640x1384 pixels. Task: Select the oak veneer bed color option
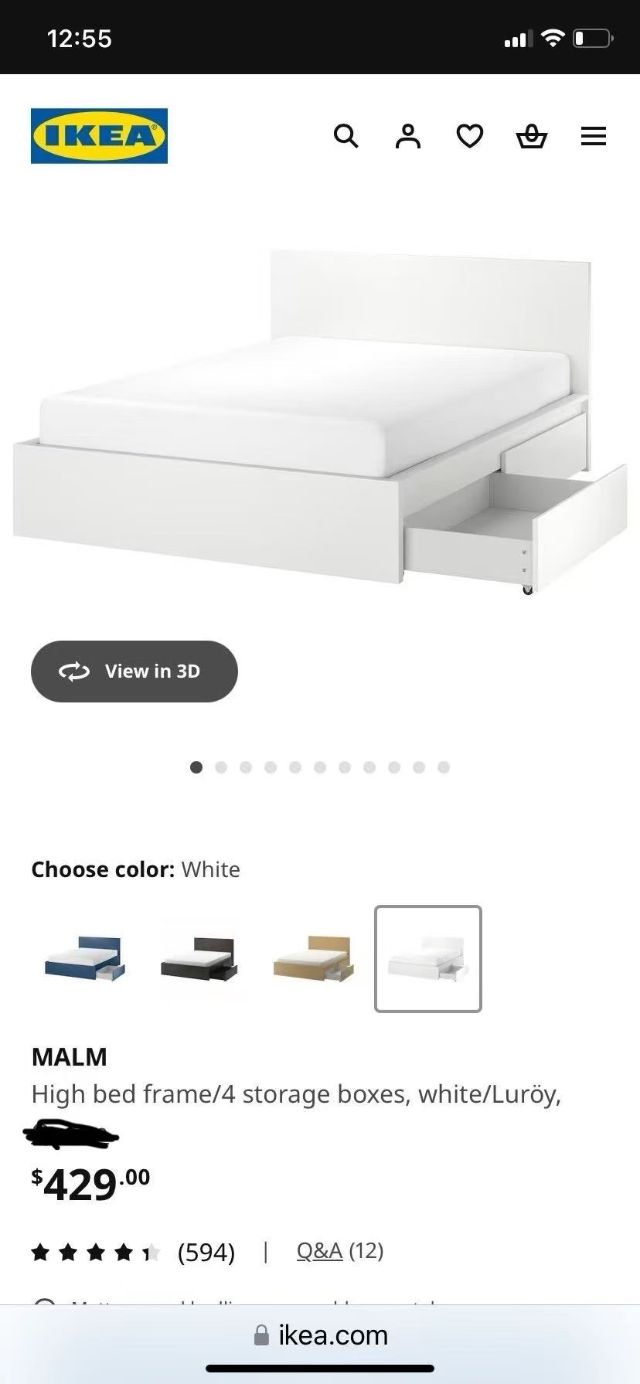tap(313, 958)
